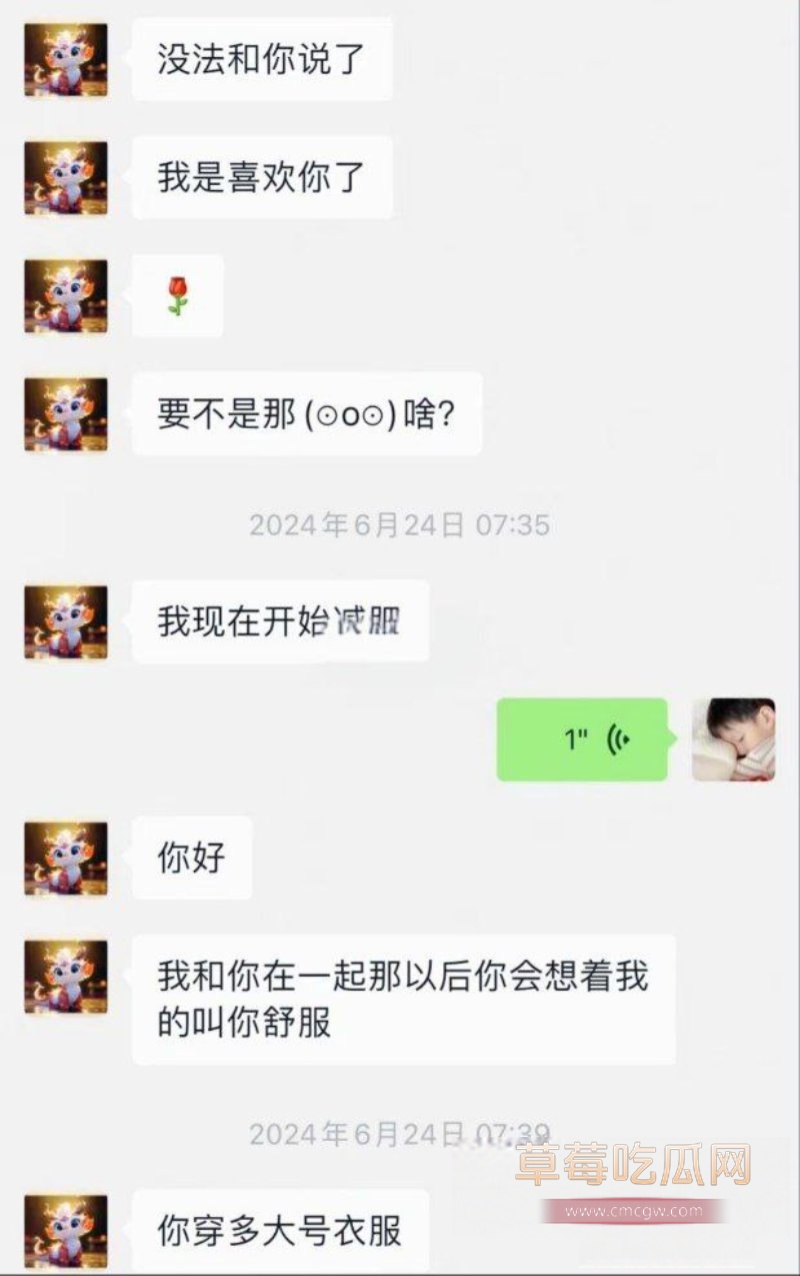Tap the dragon avatar beside "没法和你说了"

tap(66, 60)
